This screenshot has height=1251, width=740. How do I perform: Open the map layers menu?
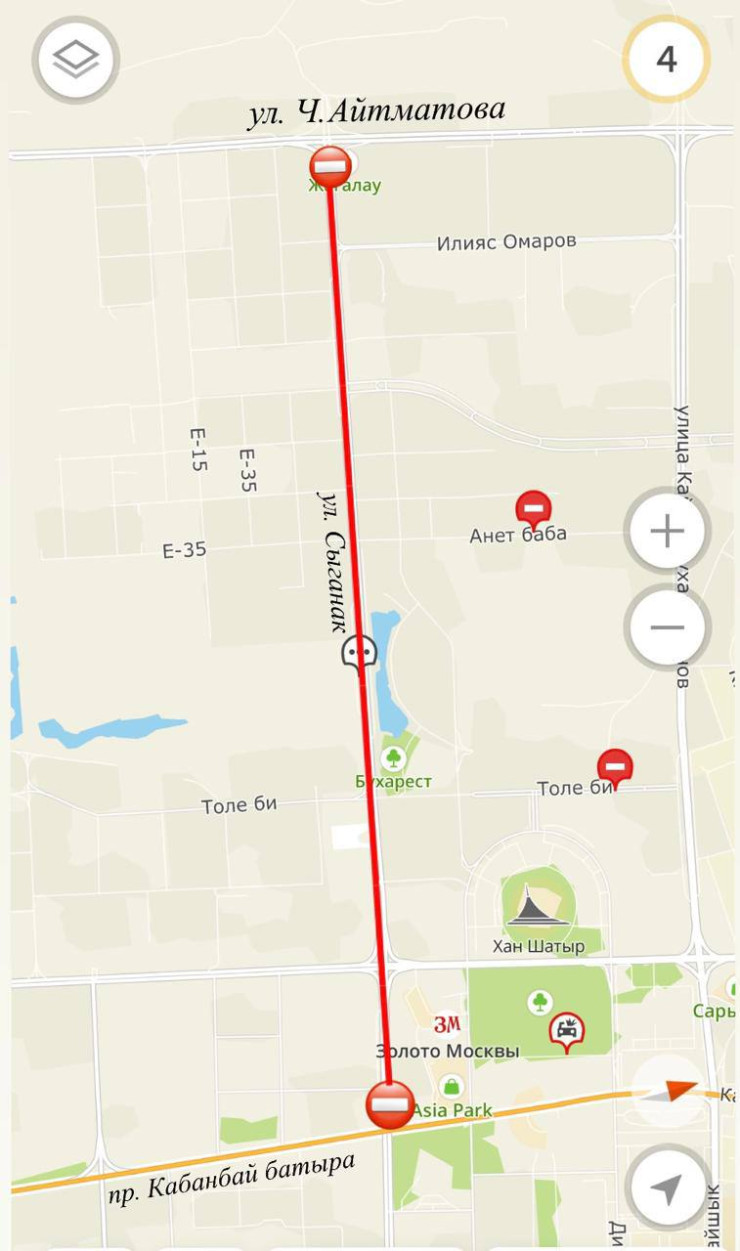point(76,60)
